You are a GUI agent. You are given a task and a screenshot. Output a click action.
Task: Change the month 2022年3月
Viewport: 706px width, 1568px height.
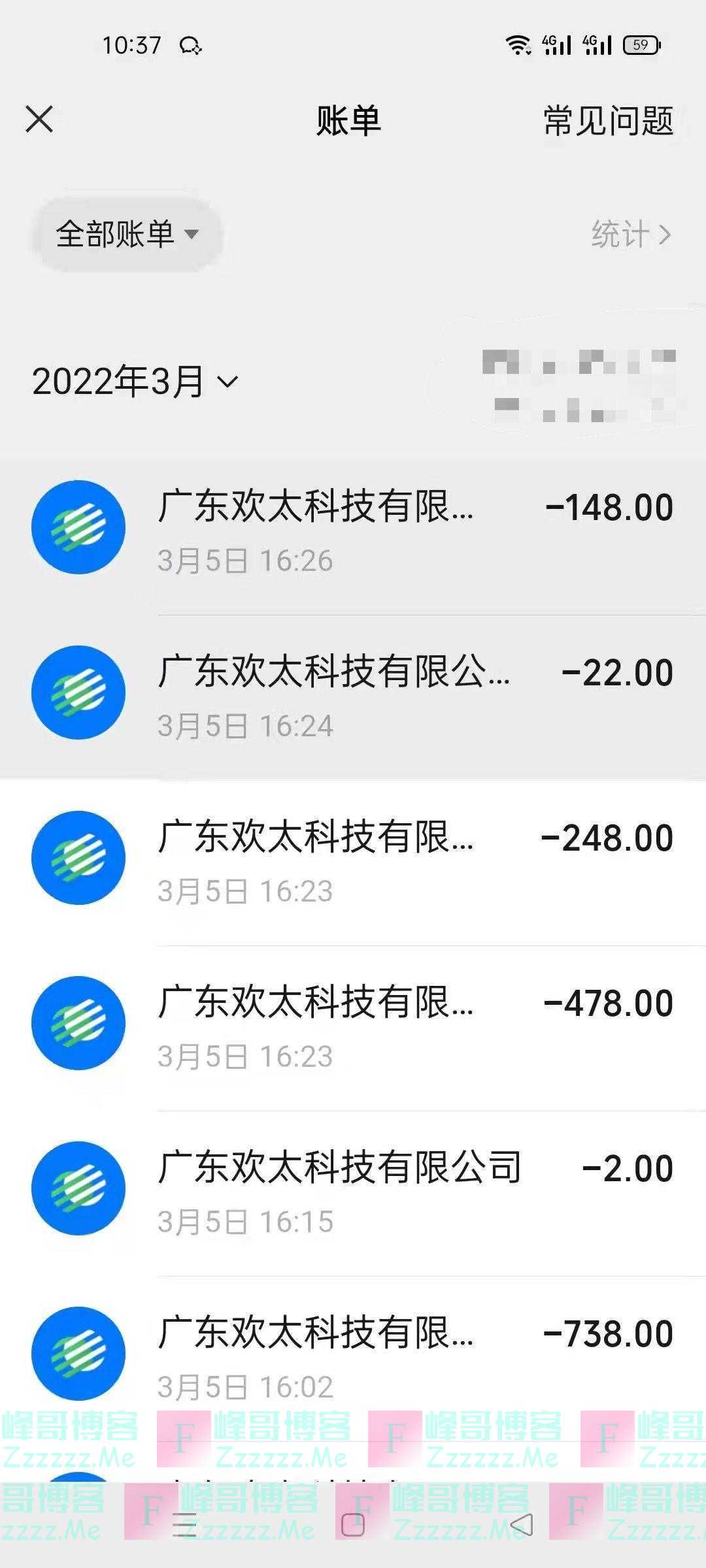tap(135, 381)
